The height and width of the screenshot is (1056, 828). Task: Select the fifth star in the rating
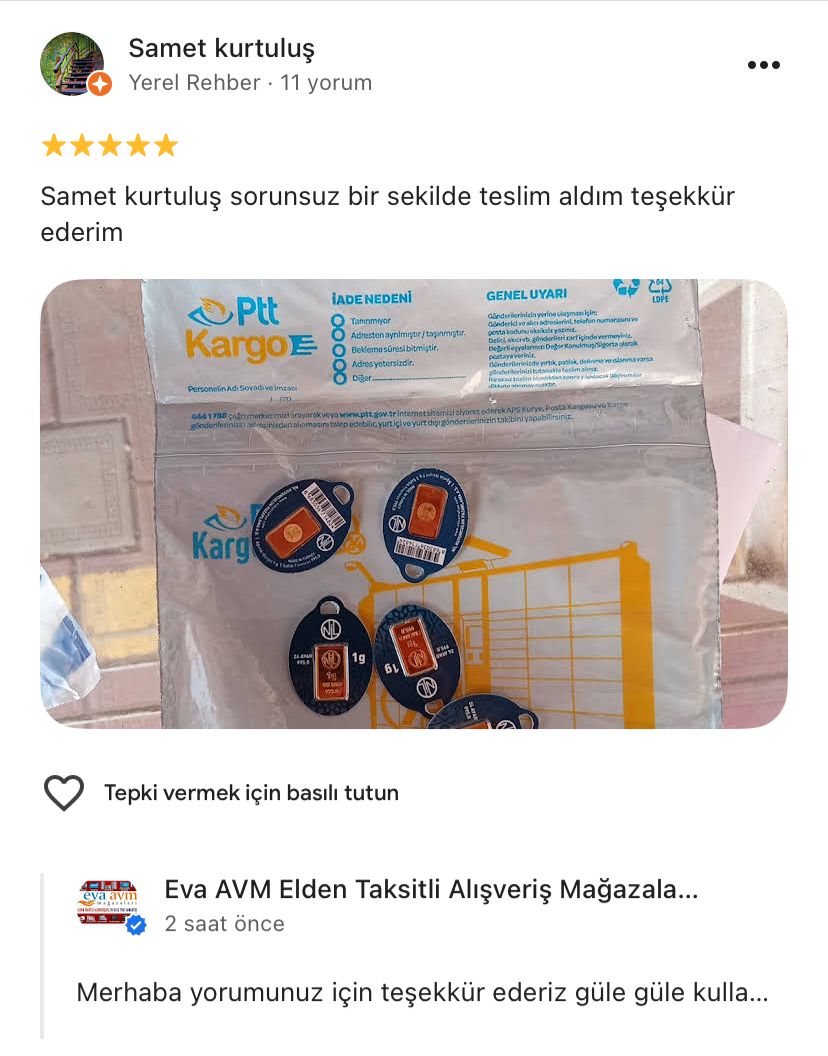point(166,146)
